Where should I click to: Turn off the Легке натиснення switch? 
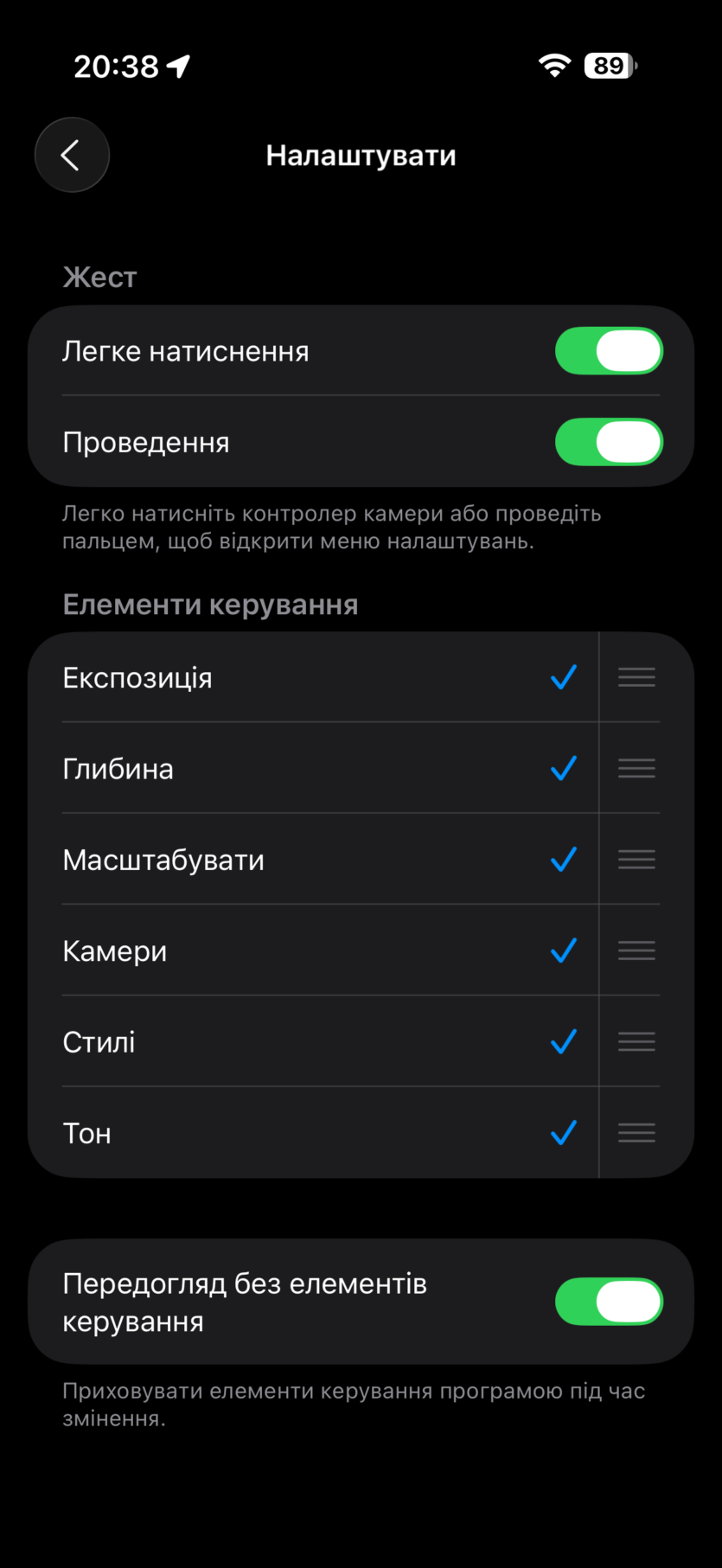click(x=609, y=351)
